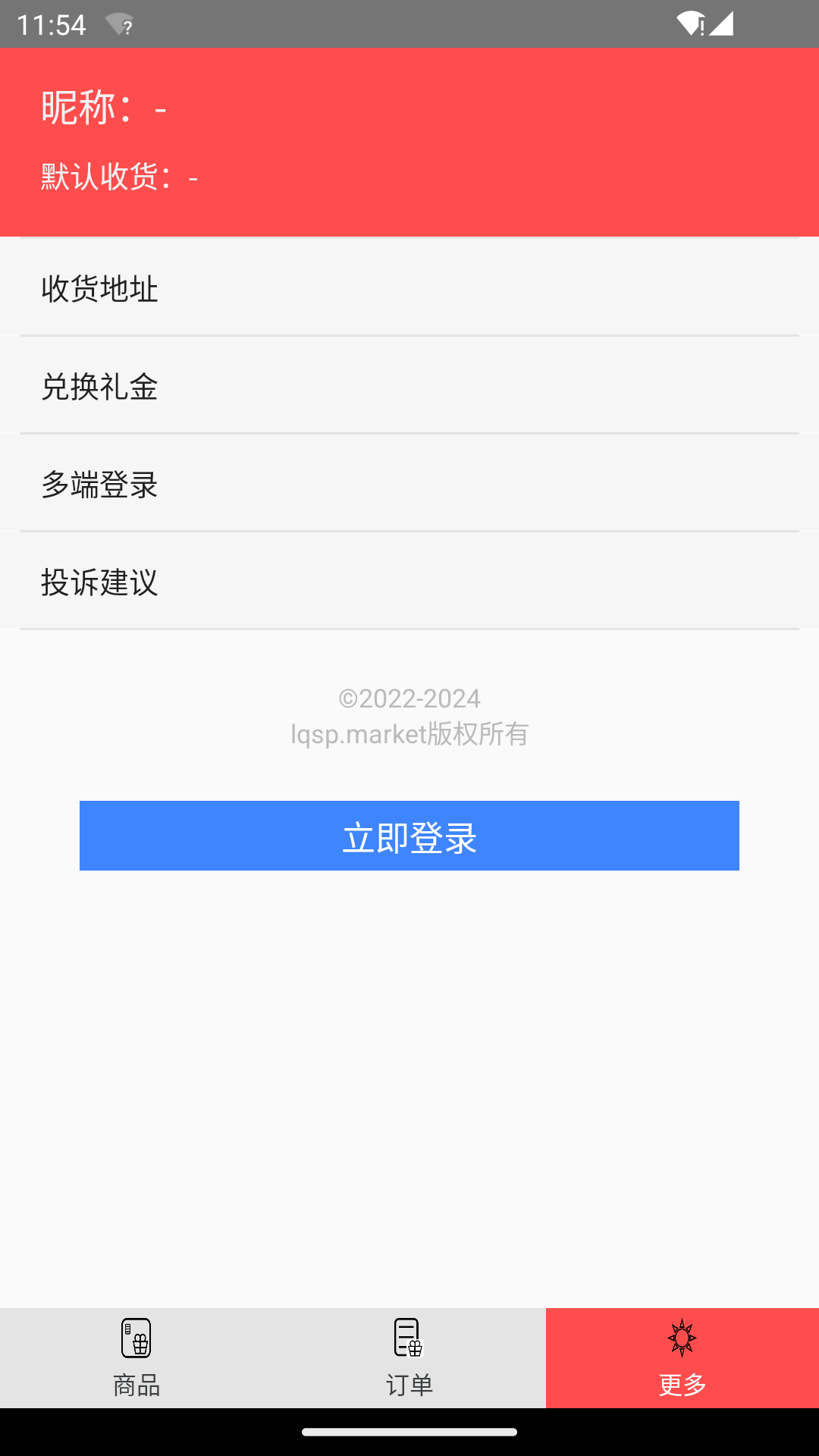Screen dimensions: 819x1456
Task: Tap the network warning triangle icon
Action: [689, 23]
